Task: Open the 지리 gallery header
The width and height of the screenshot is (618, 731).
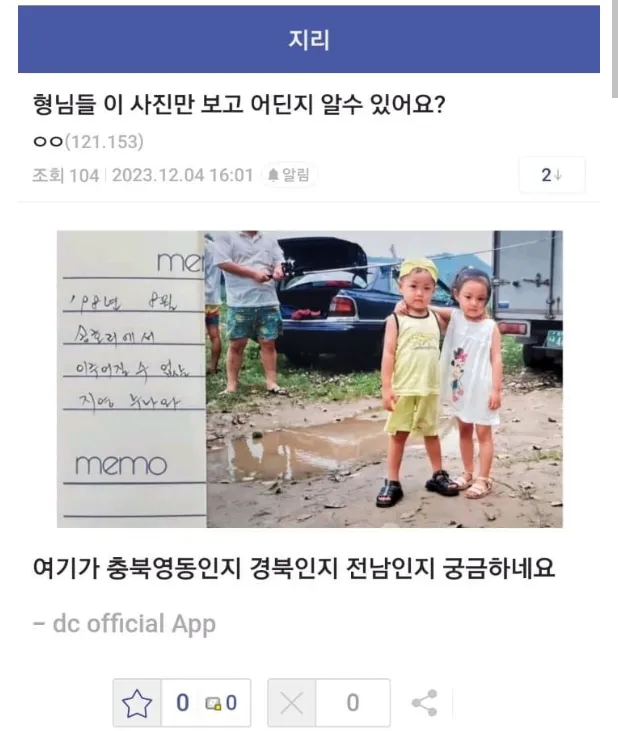Action: tap(308, 40)
